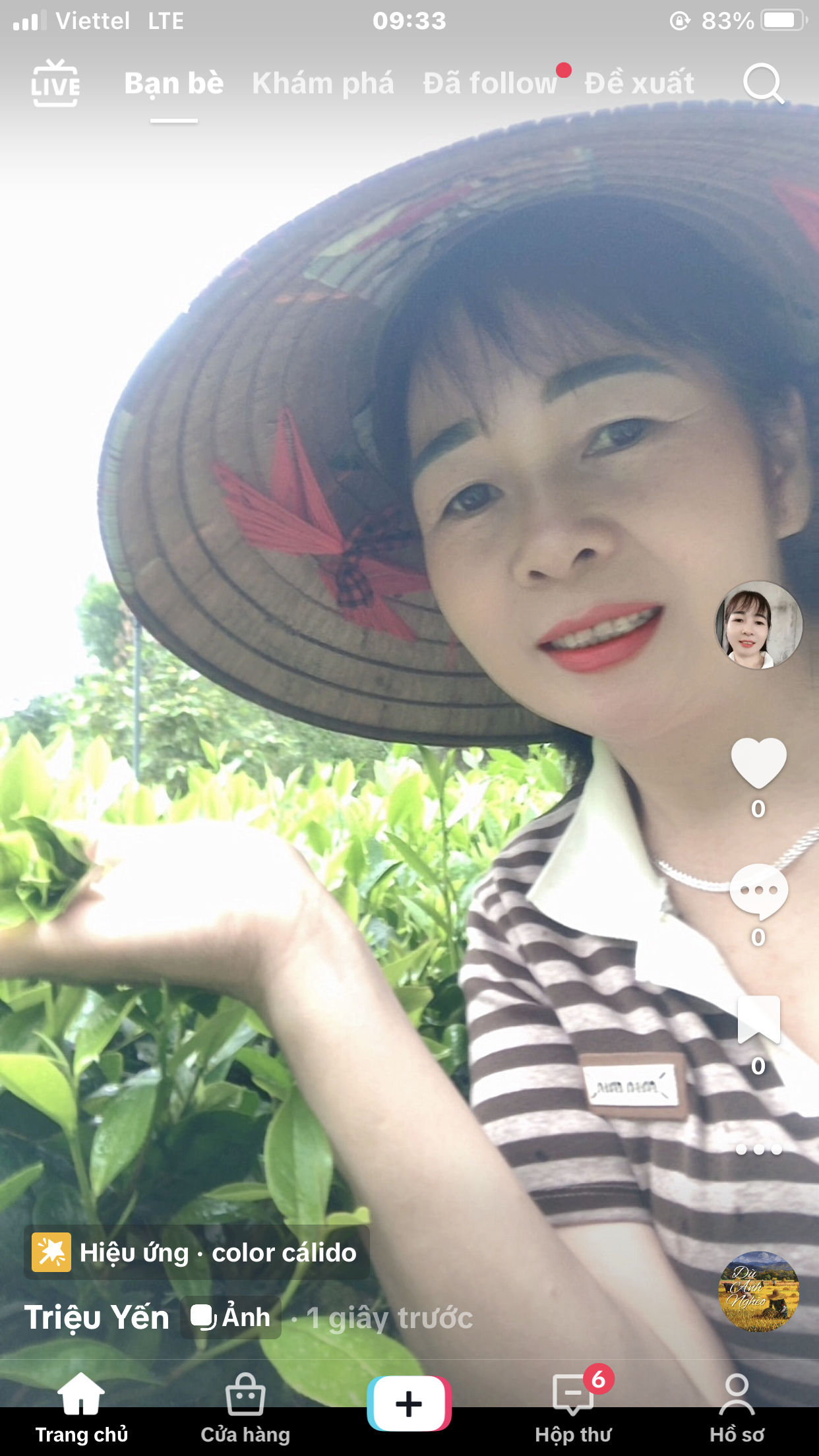Open the search magnifier

pyautogui.click(x=763, y=84)
